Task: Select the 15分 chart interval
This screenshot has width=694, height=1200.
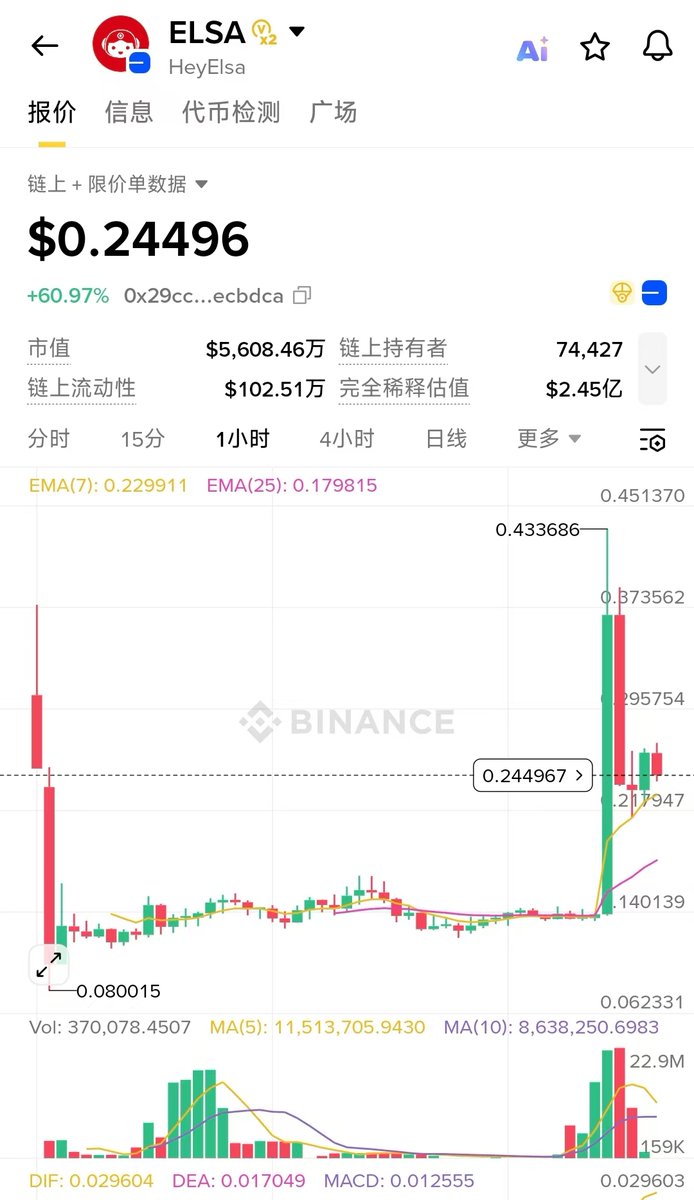Action: 143,439
